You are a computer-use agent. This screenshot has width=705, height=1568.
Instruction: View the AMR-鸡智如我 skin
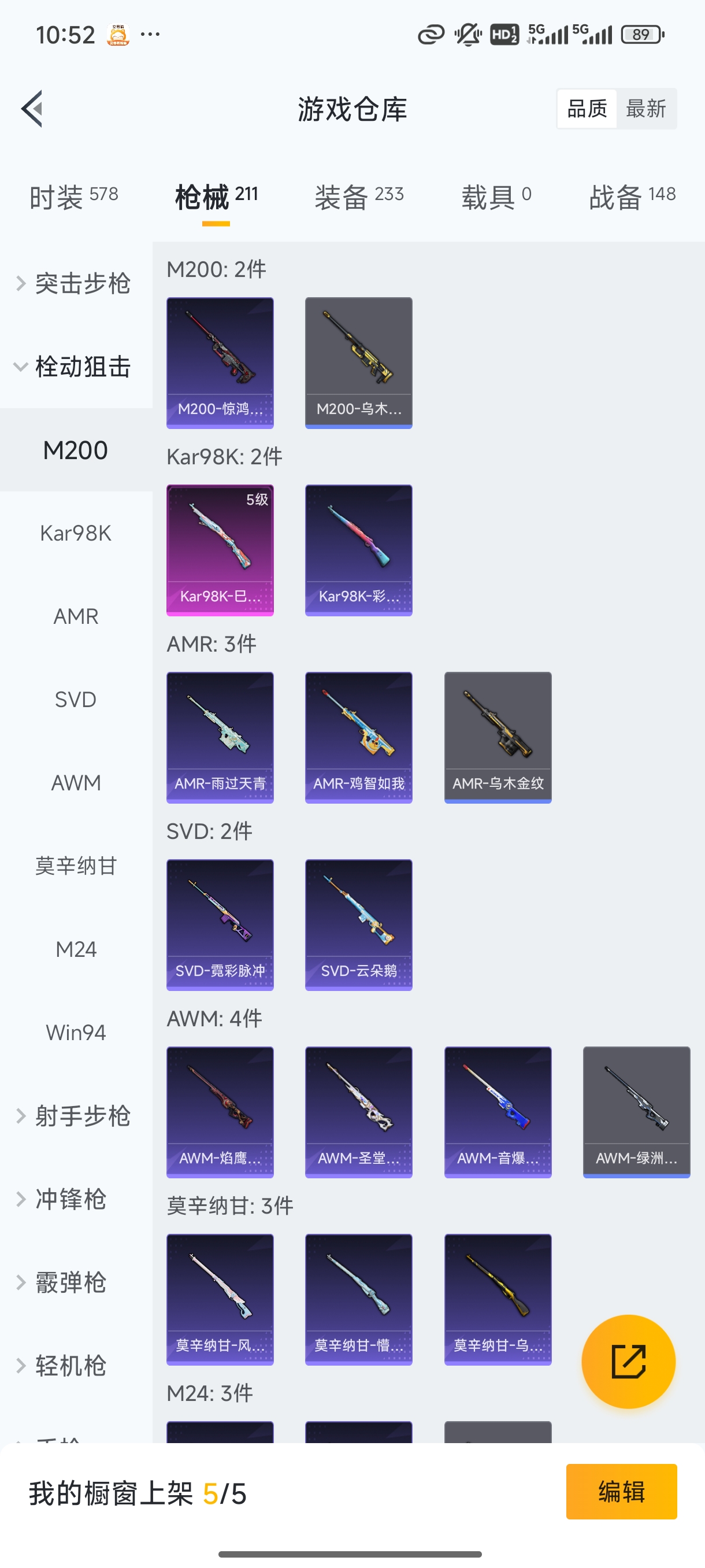point(358,737)
